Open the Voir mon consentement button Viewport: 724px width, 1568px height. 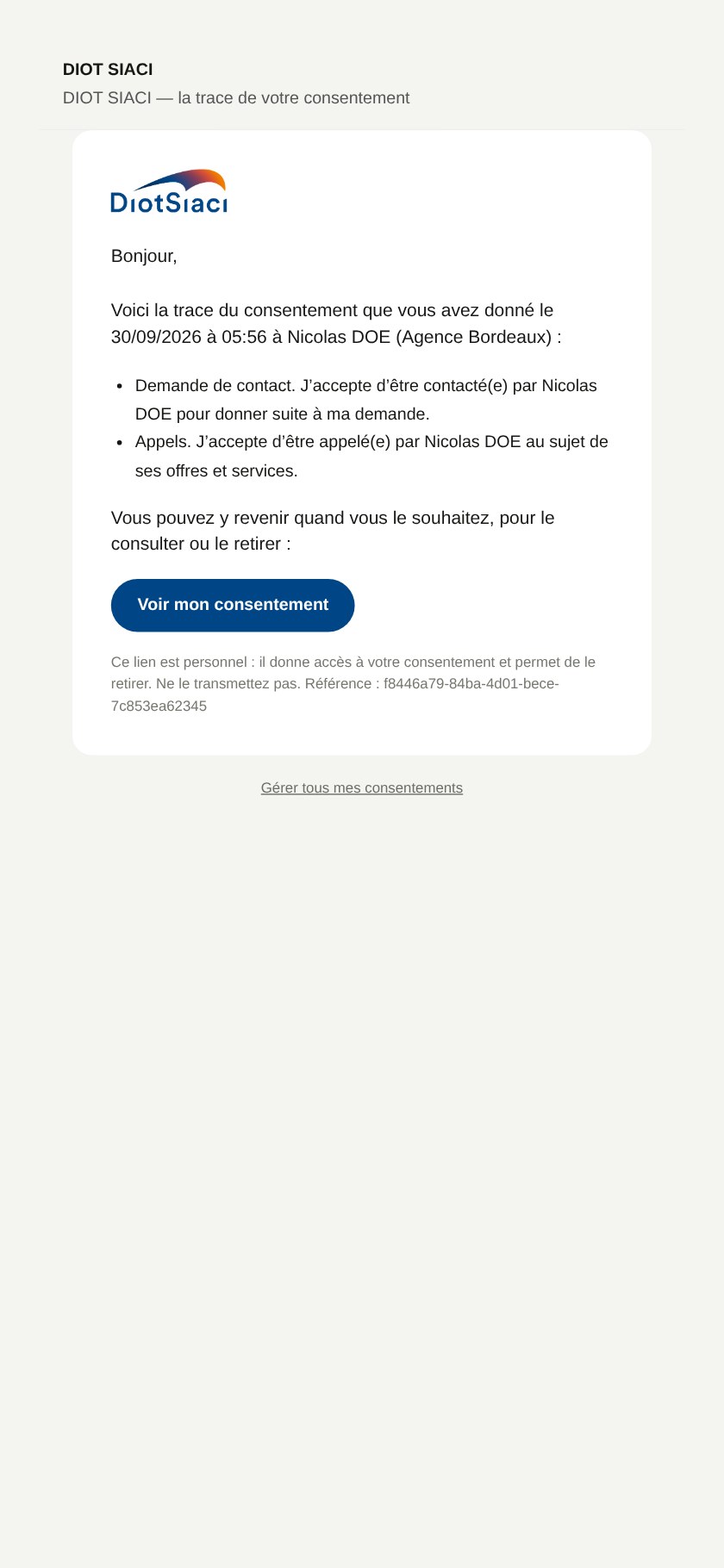click(x=233, y=605)
